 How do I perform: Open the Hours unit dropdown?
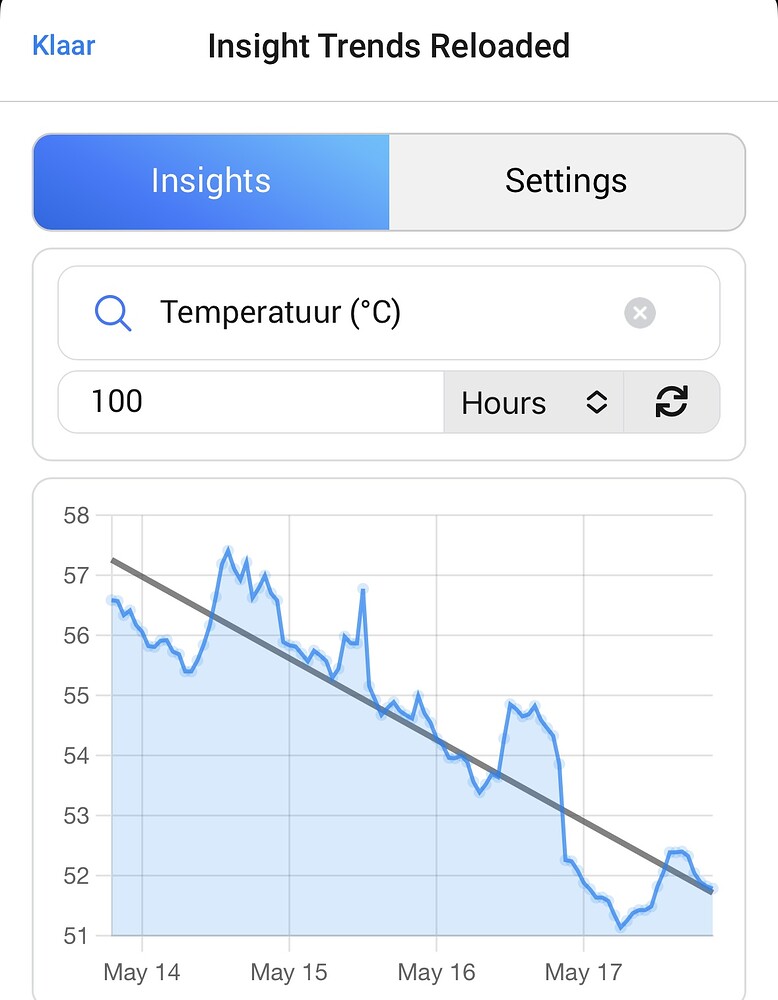[534, 403]
